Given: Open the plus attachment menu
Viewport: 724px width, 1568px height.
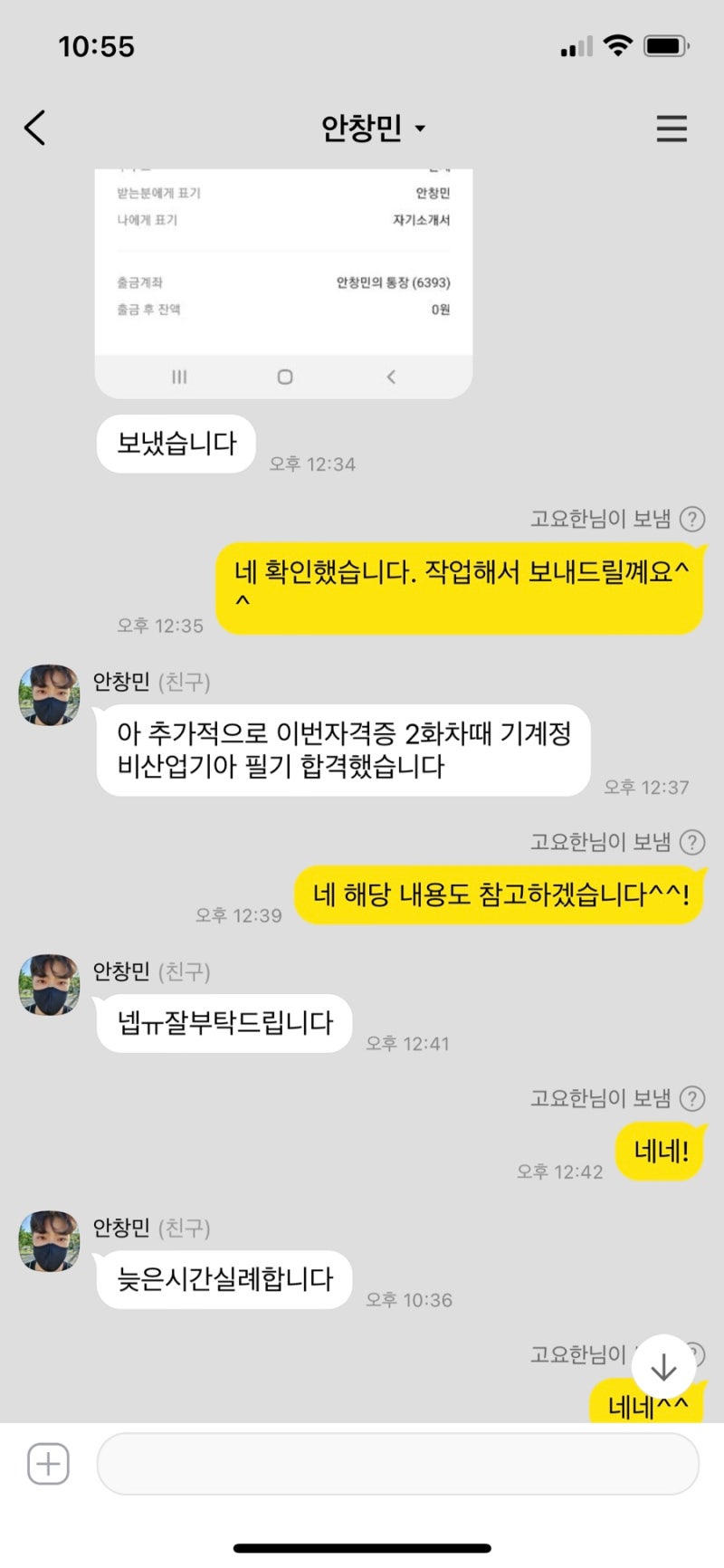Looking at the screenshot, I should pos(48,1464).
